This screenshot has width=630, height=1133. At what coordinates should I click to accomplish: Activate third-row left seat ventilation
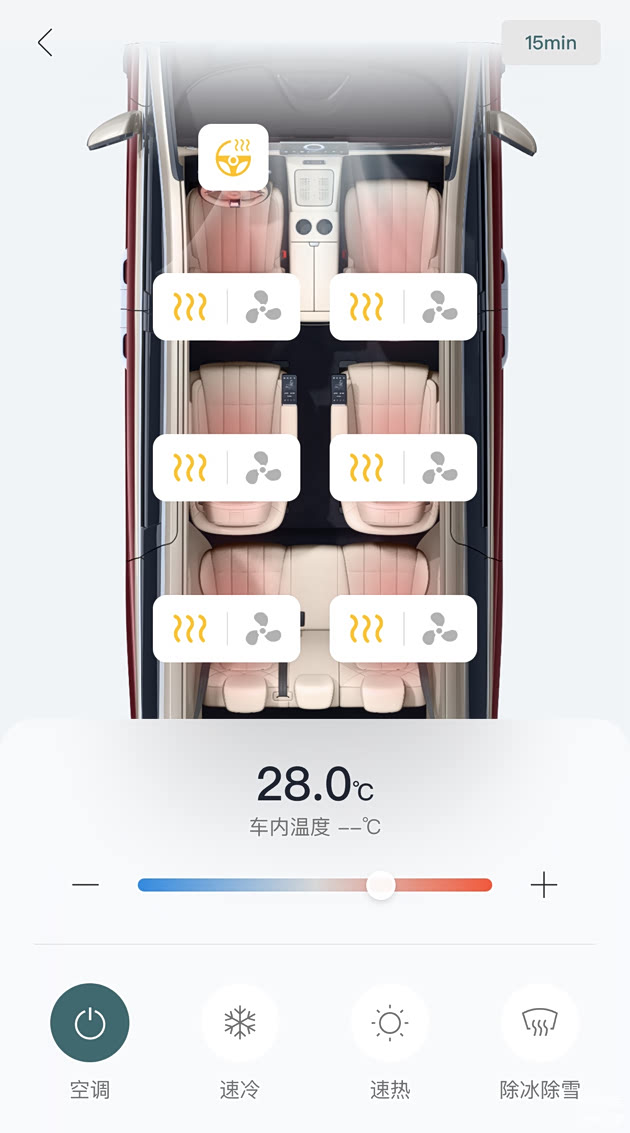(263, 628)
